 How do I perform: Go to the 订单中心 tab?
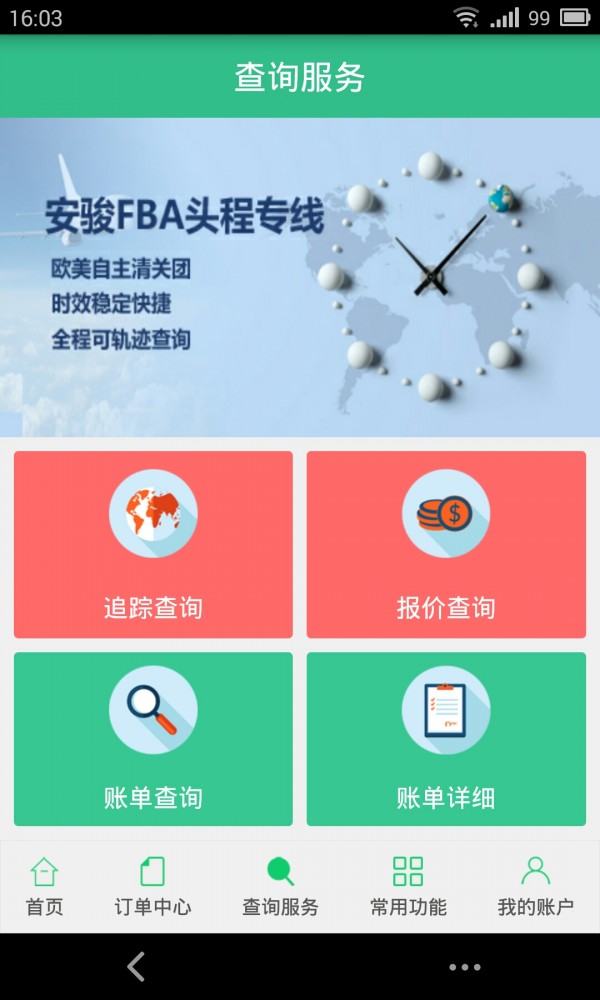[x=153, y=886]
